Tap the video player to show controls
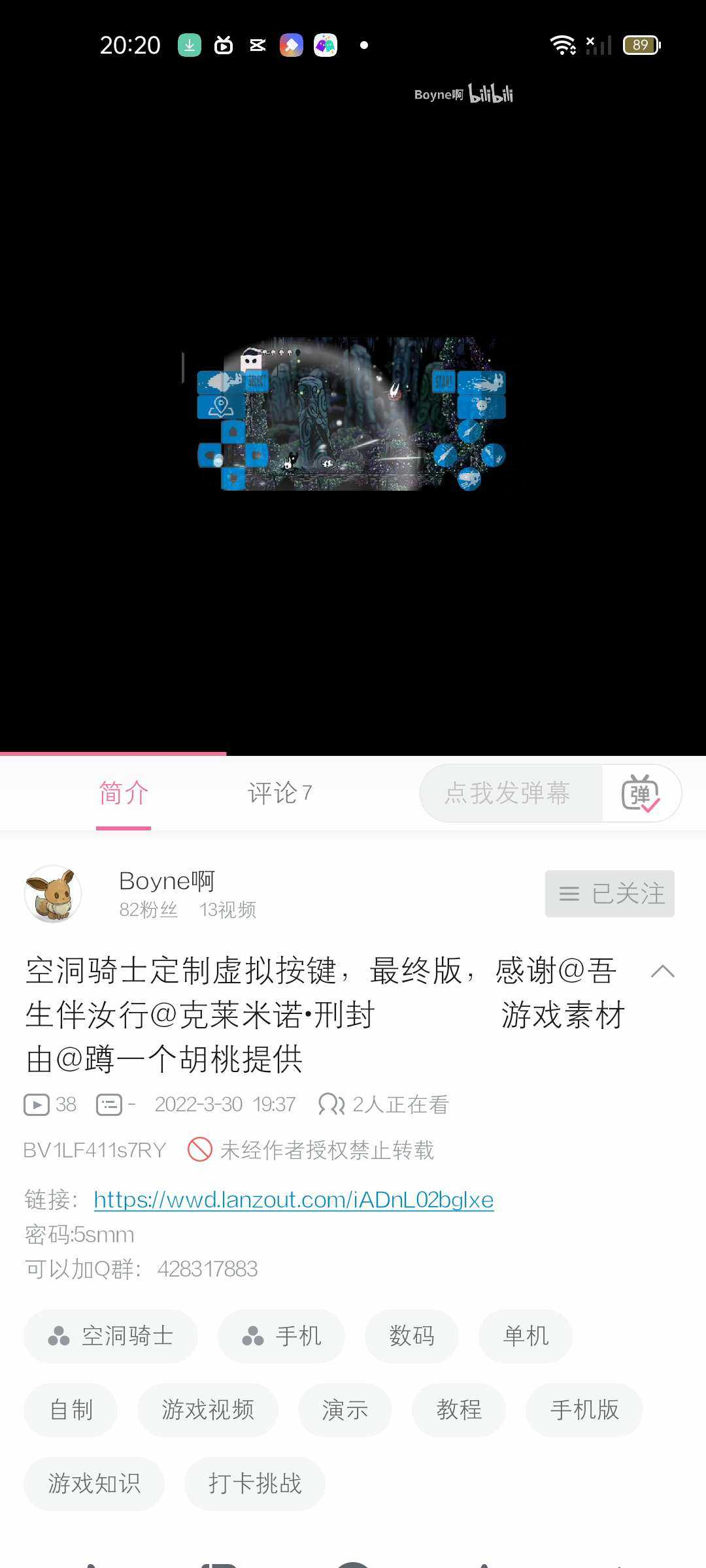Image resolution: width=706 pixels, height=1568 pixels. pyautogui.click(x=353, y=413)
